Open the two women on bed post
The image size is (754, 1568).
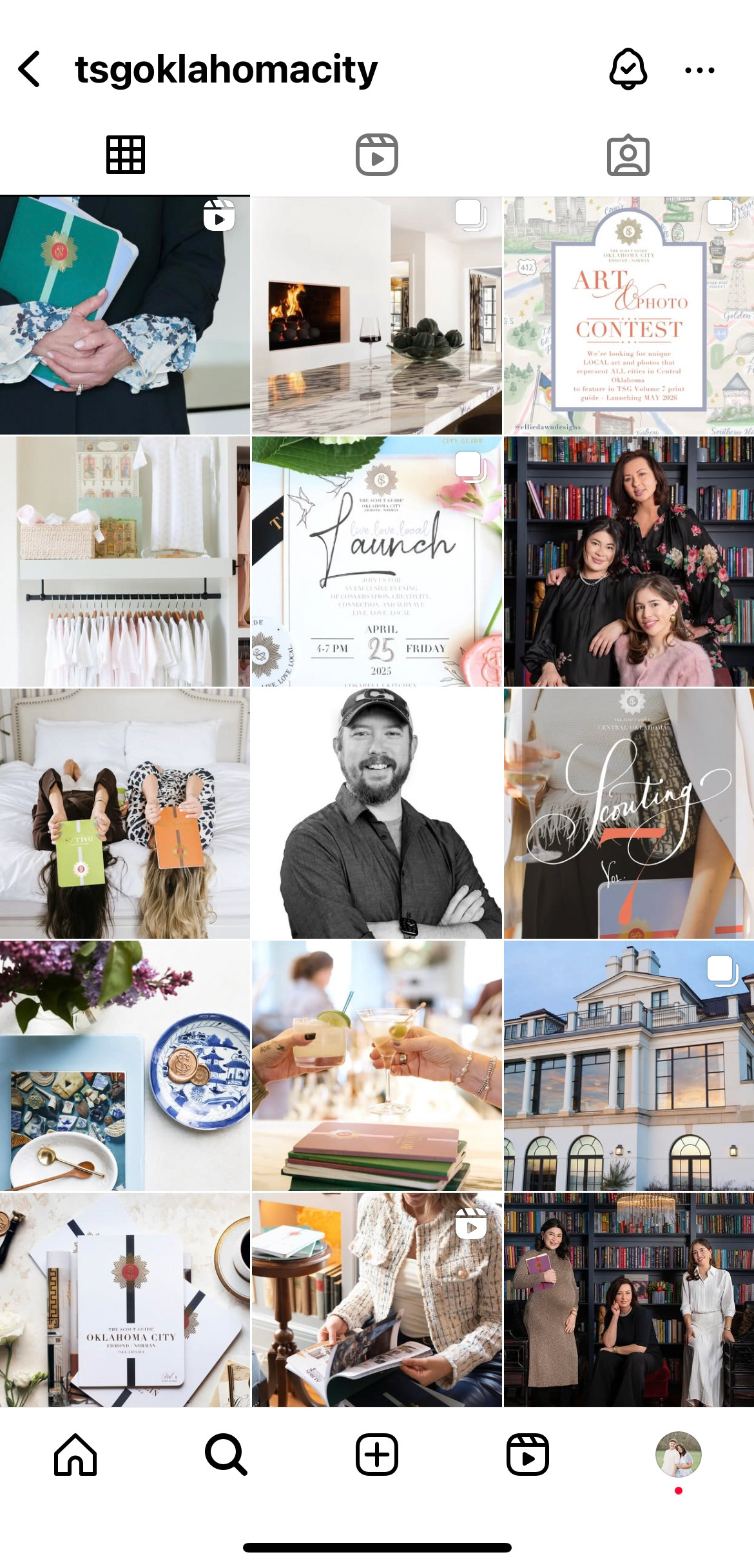click(x=125, y=813)
